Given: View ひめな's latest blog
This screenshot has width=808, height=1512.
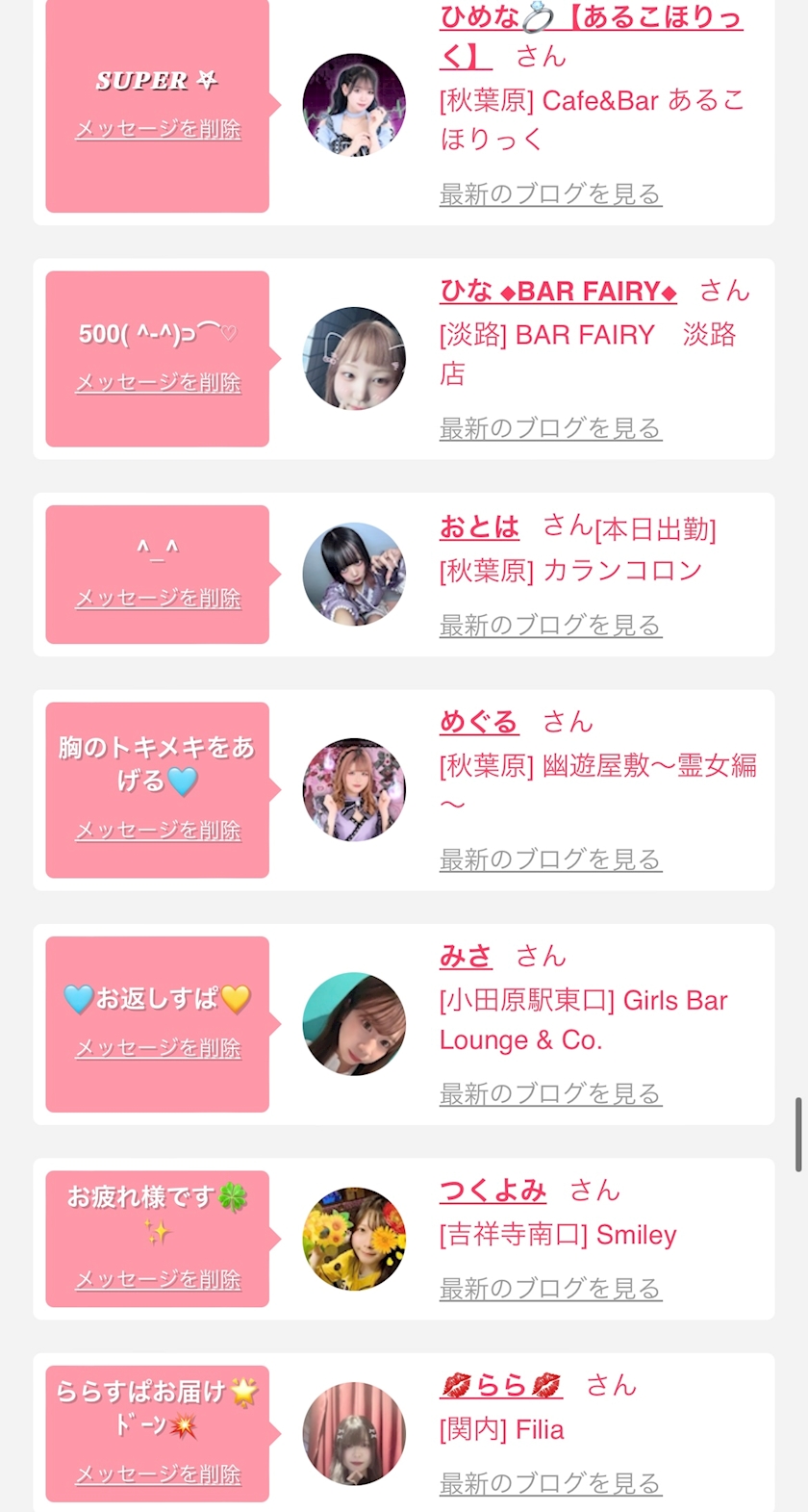Looking at the screenshot, I should [550, 194].
